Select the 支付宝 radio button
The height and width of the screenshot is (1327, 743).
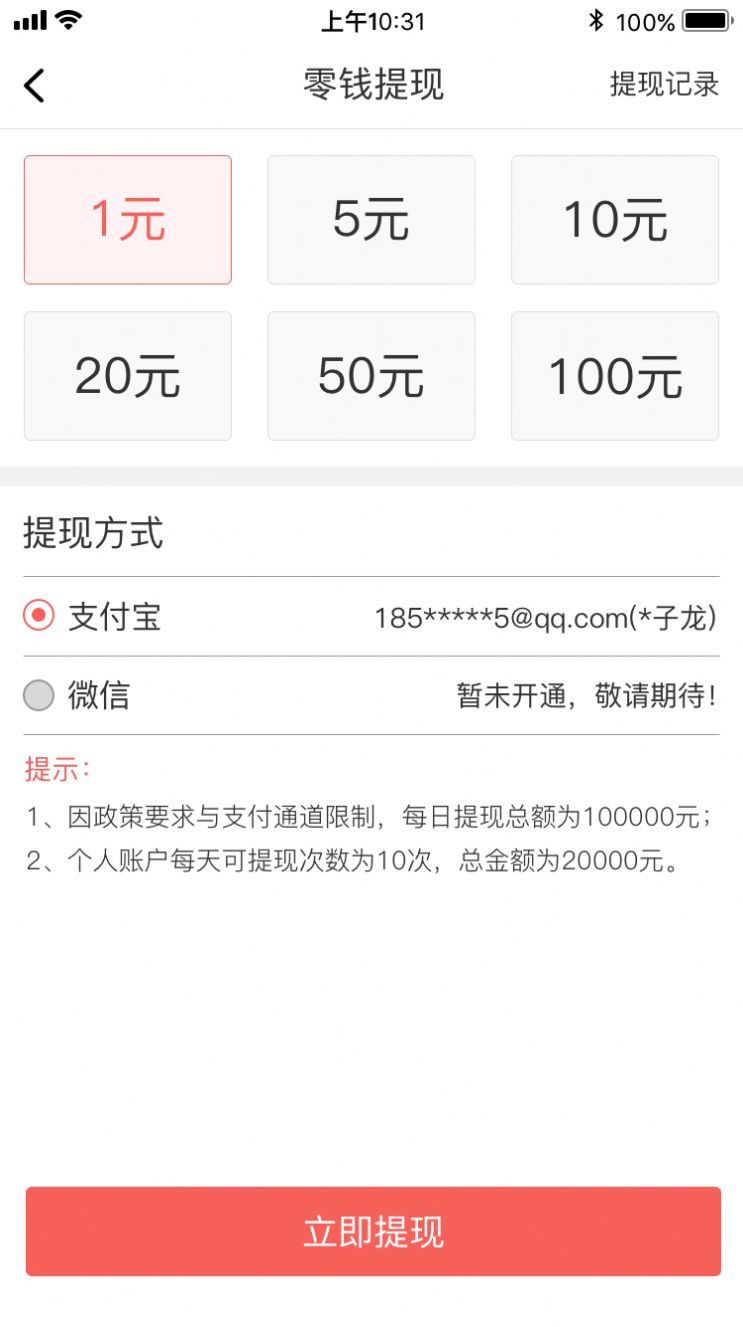pos(38,617)
